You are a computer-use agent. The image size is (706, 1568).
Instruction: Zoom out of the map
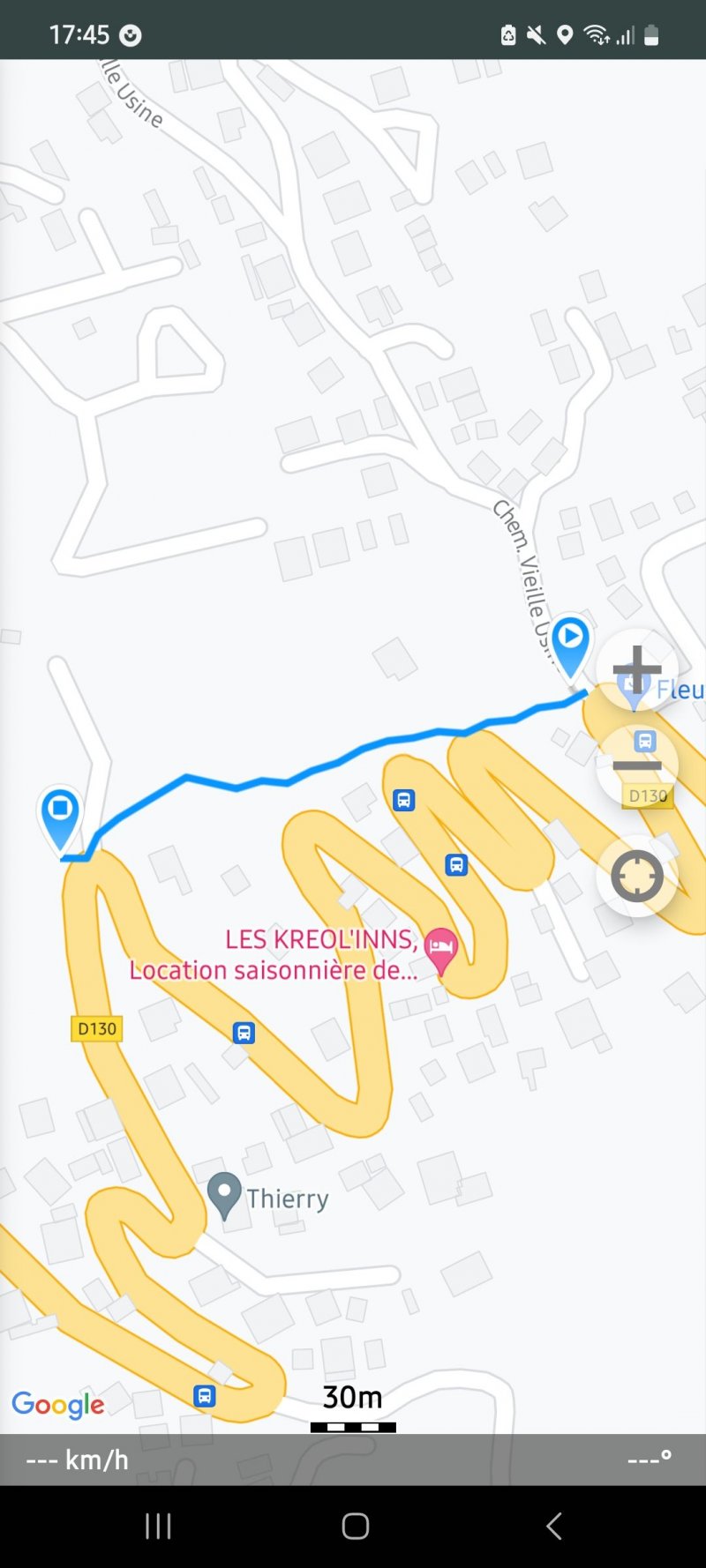pos(637,765)
